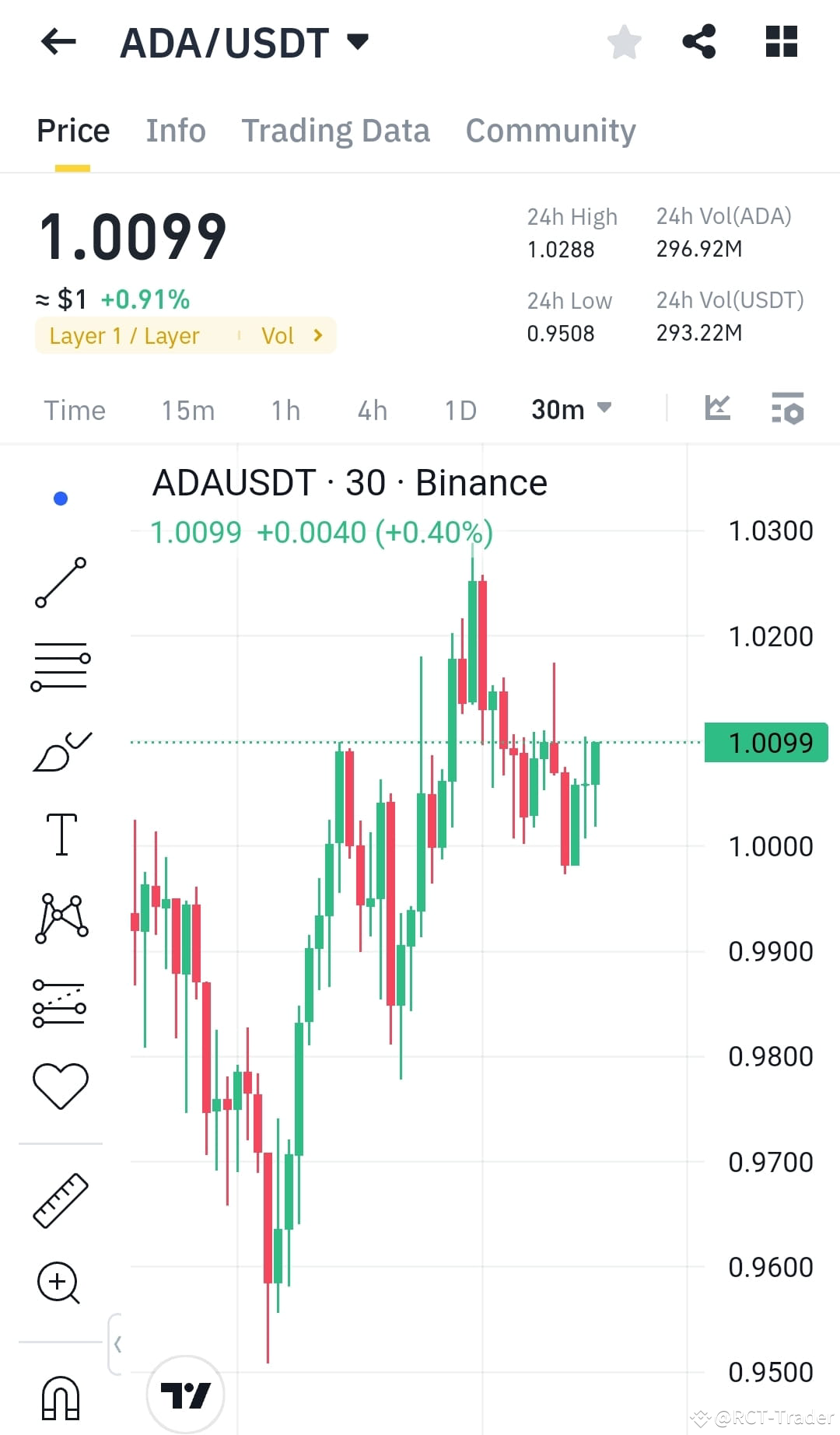The height and width of the screenshot is (1435, 840).
Task: Switch to the Trading Data tab
Action: click(x=336, y=130)
